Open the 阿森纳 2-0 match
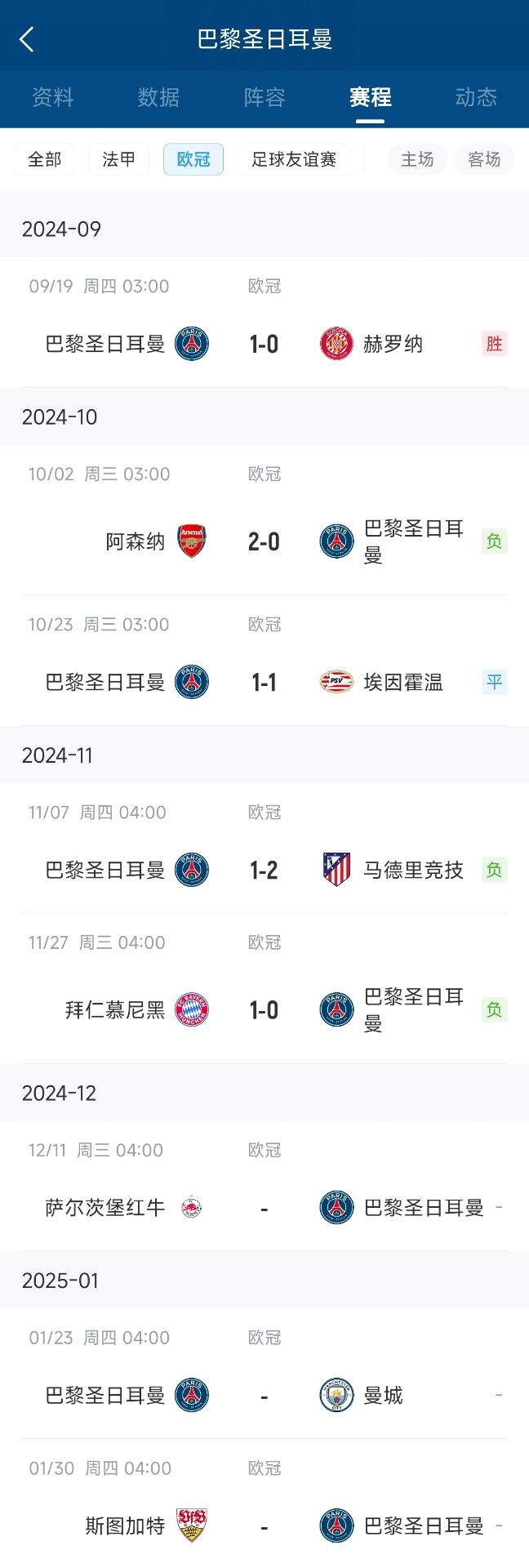Screen dimensions: 529x1568 [264, 541]
